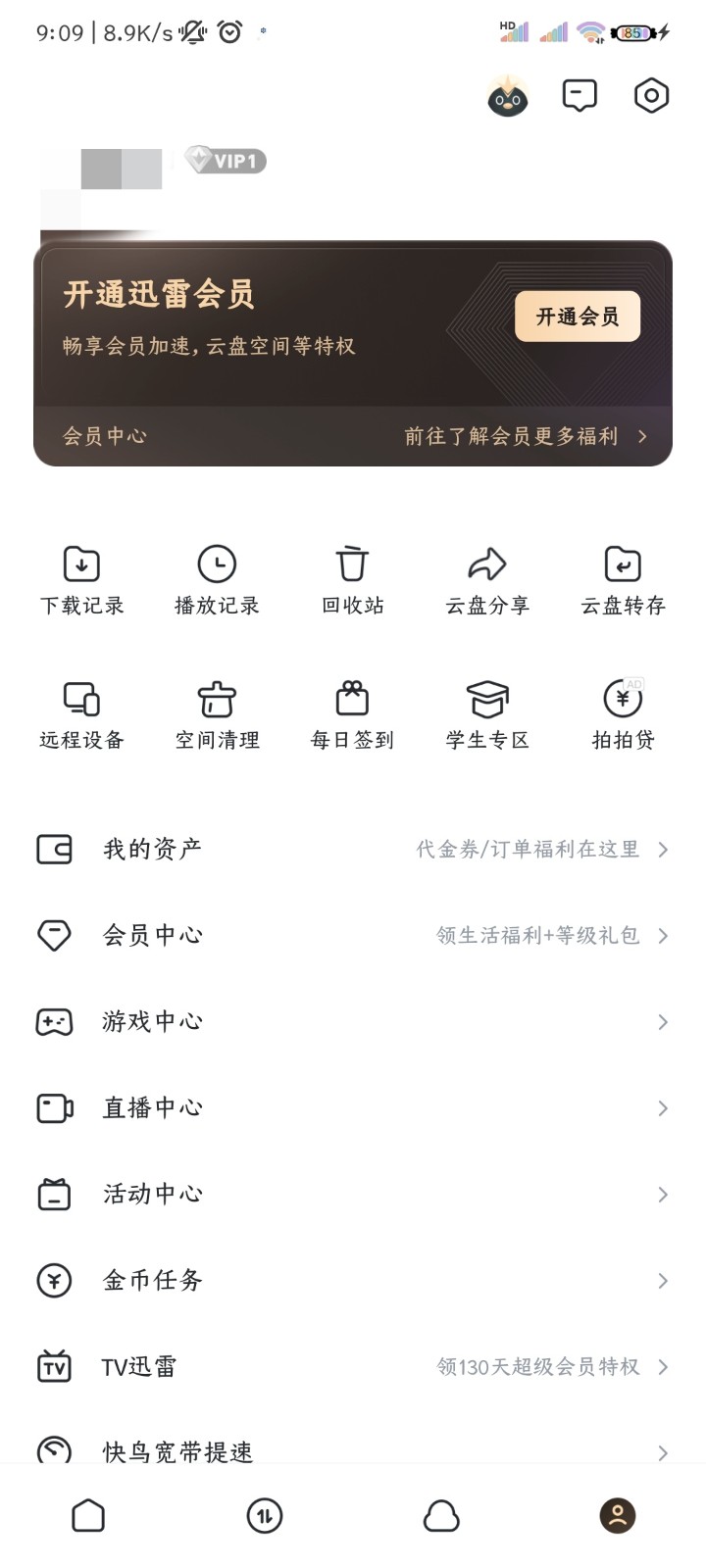This screenshot has width=706, height=1568.
Task: Select the 远程设备 remote devices icon
Action: pos(81,713)
